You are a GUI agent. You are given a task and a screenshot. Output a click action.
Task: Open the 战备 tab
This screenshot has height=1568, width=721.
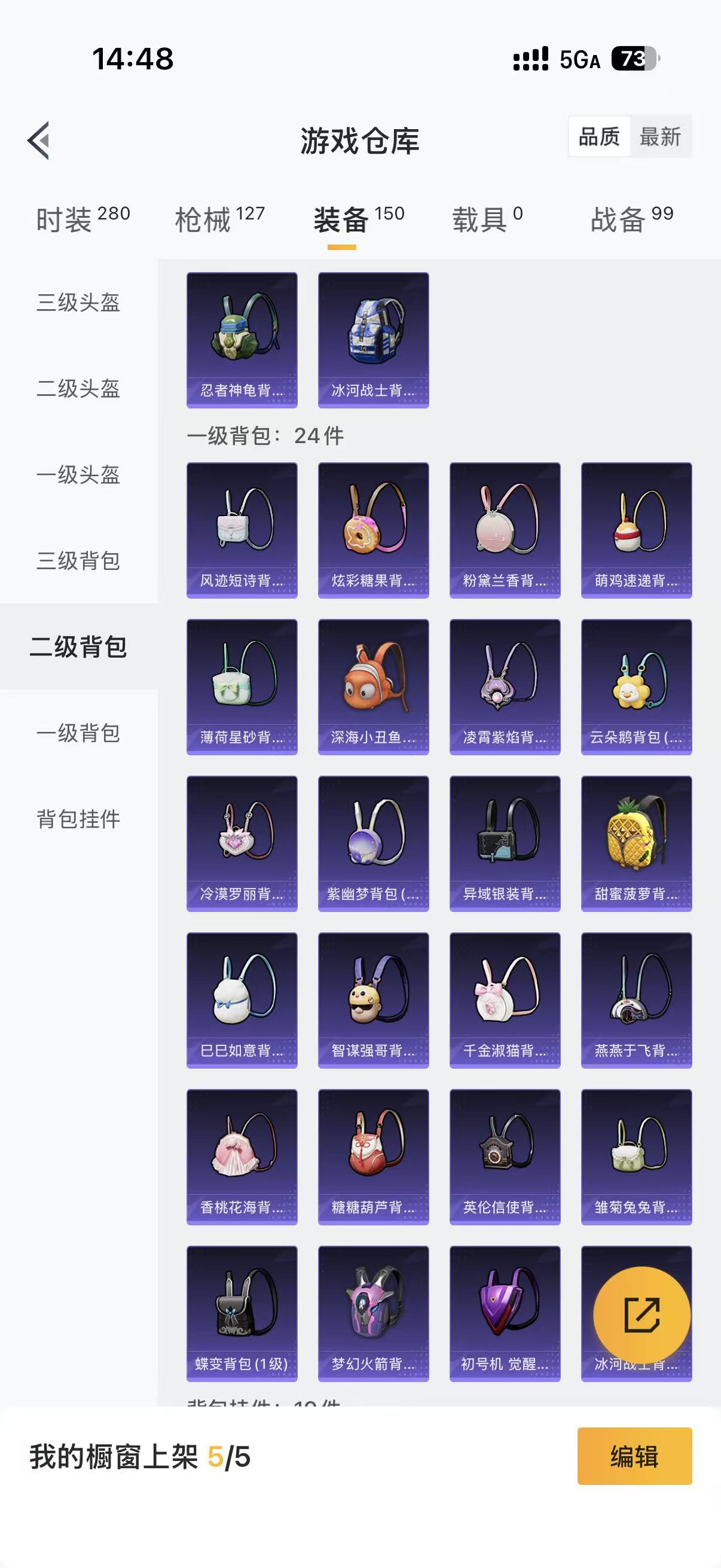631,219
